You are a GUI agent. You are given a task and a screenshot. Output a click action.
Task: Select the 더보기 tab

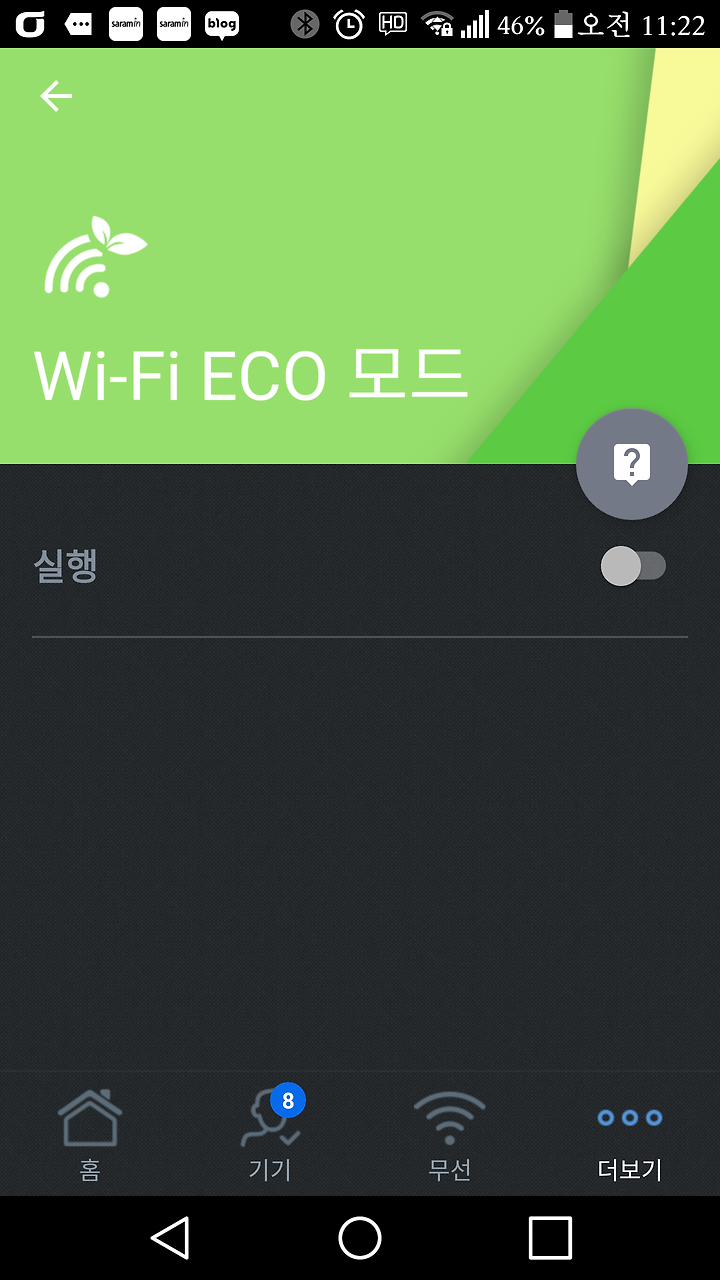[x=630, y=1134]
